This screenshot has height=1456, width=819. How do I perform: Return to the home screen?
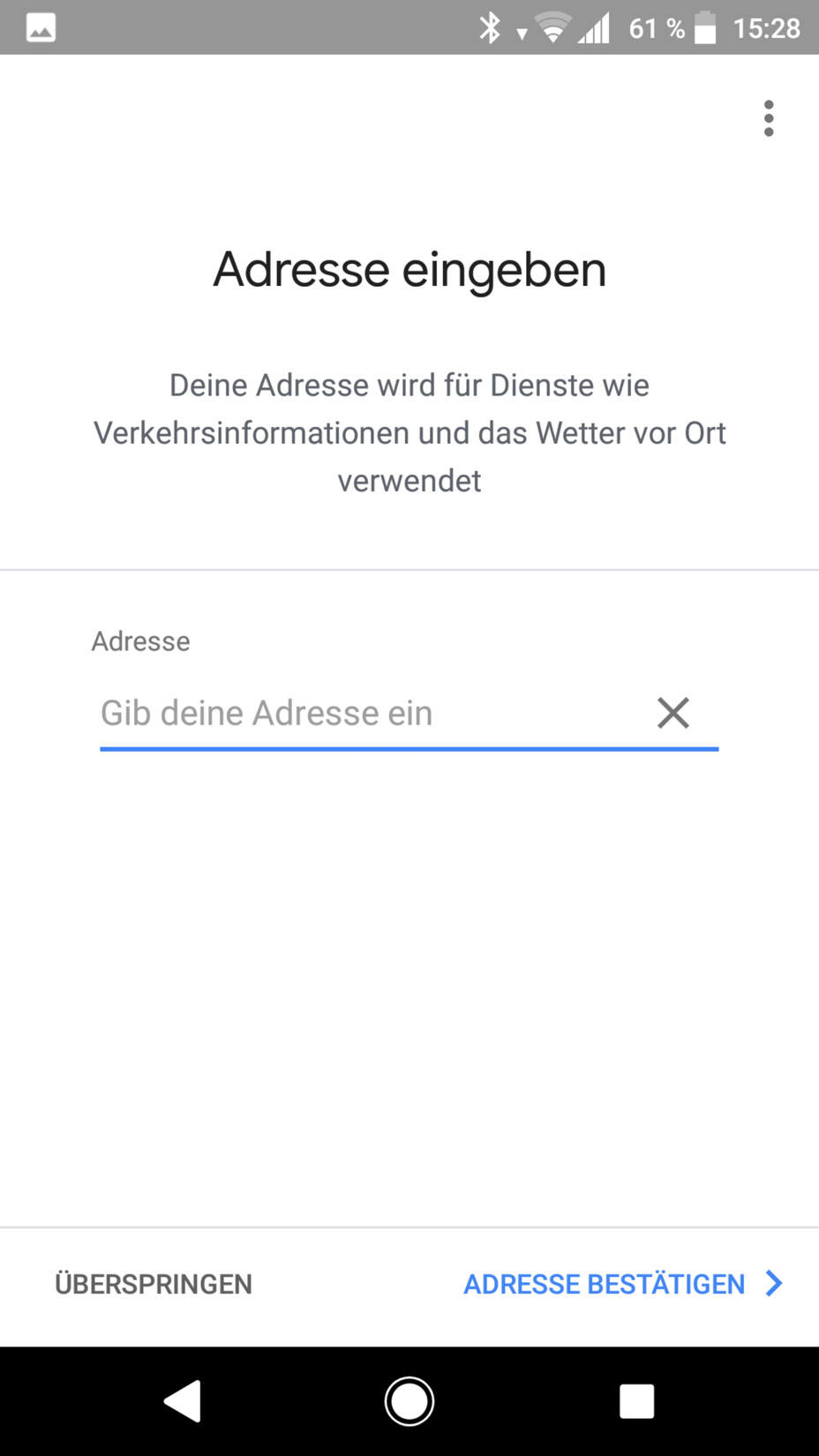409,1400
